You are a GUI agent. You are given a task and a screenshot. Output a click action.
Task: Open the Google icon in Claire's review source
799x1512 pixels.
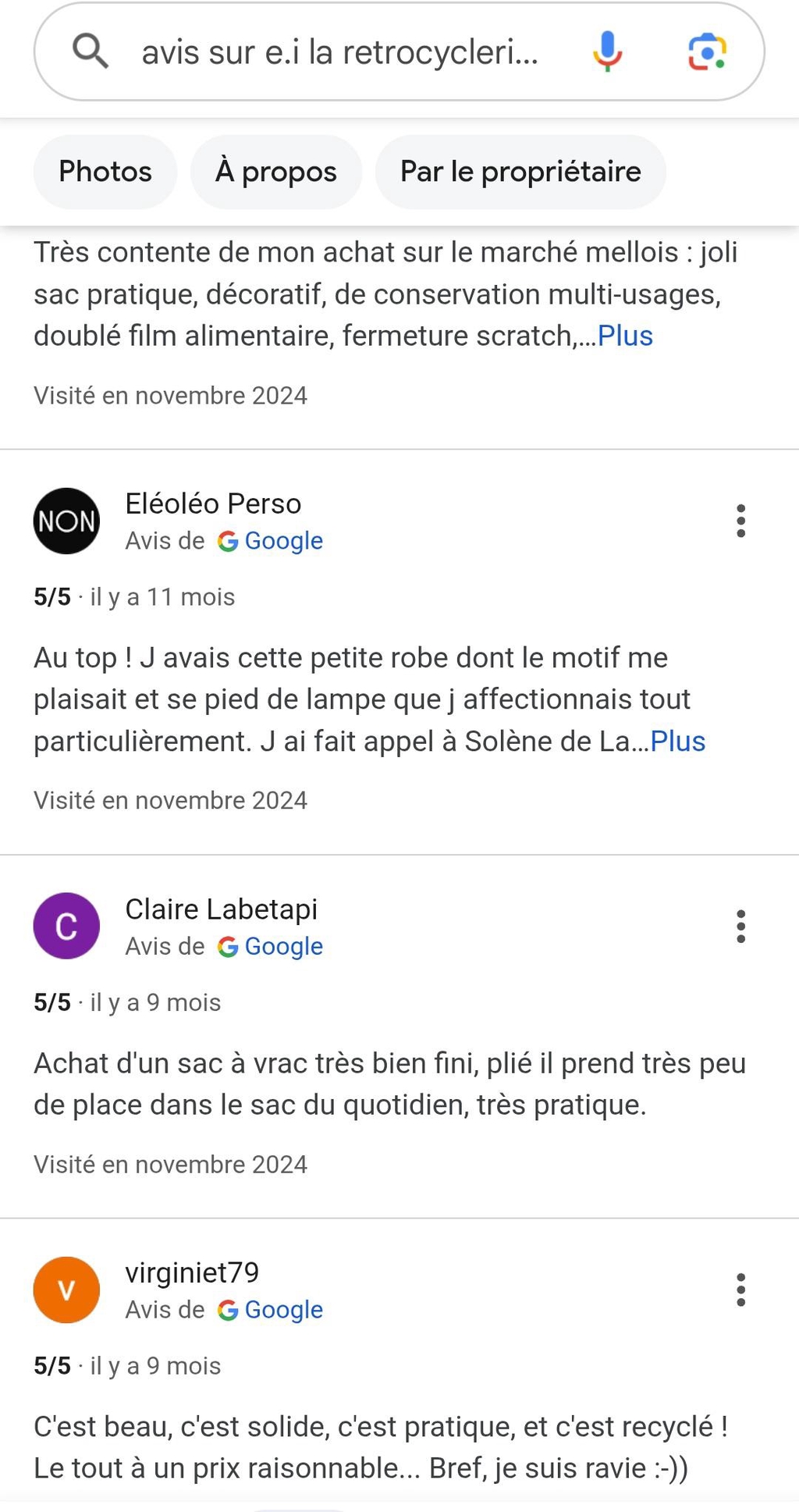pyautogui.click(x=227, y=947)
